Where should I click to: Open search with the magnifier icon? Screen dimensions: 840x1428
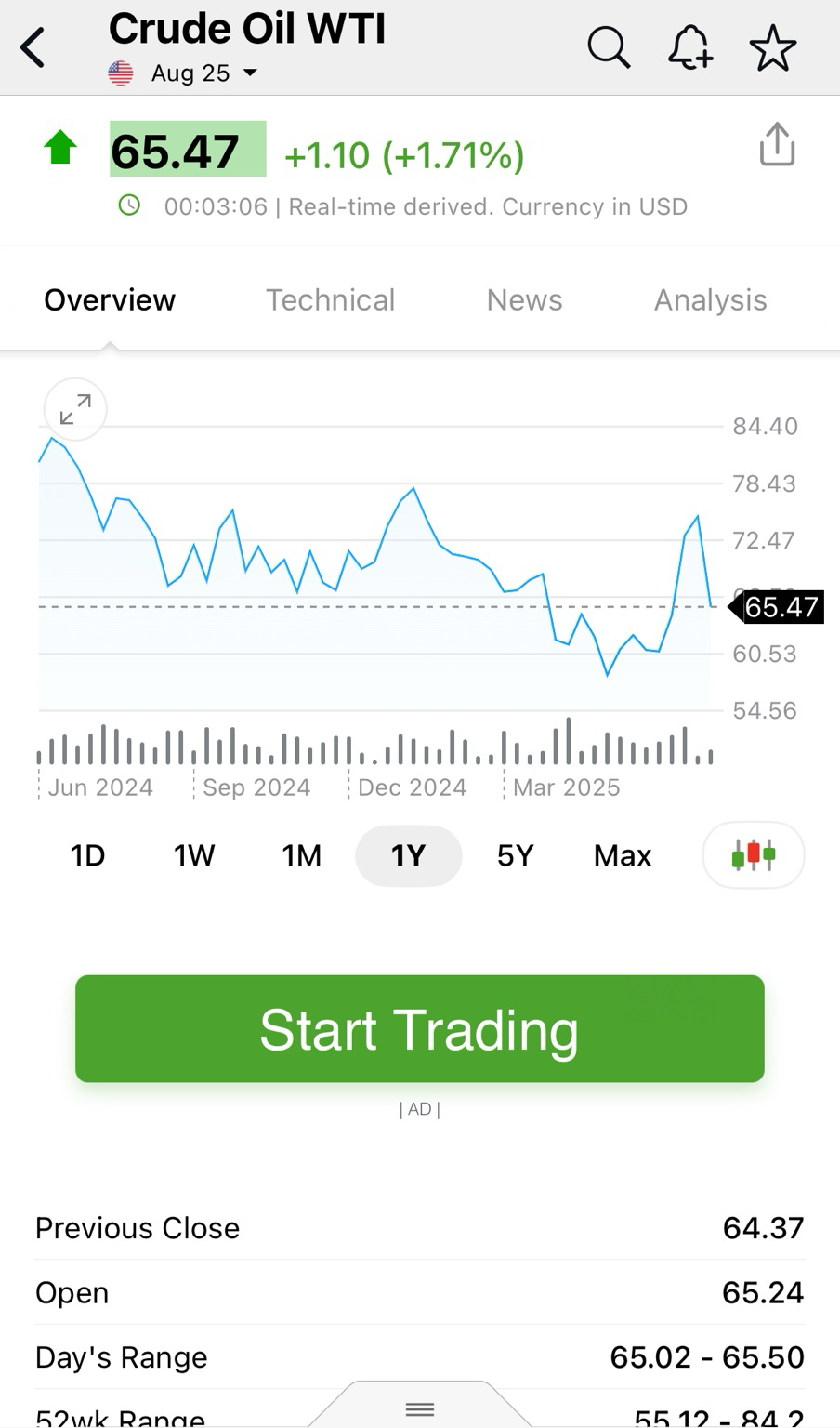(609, 46)
